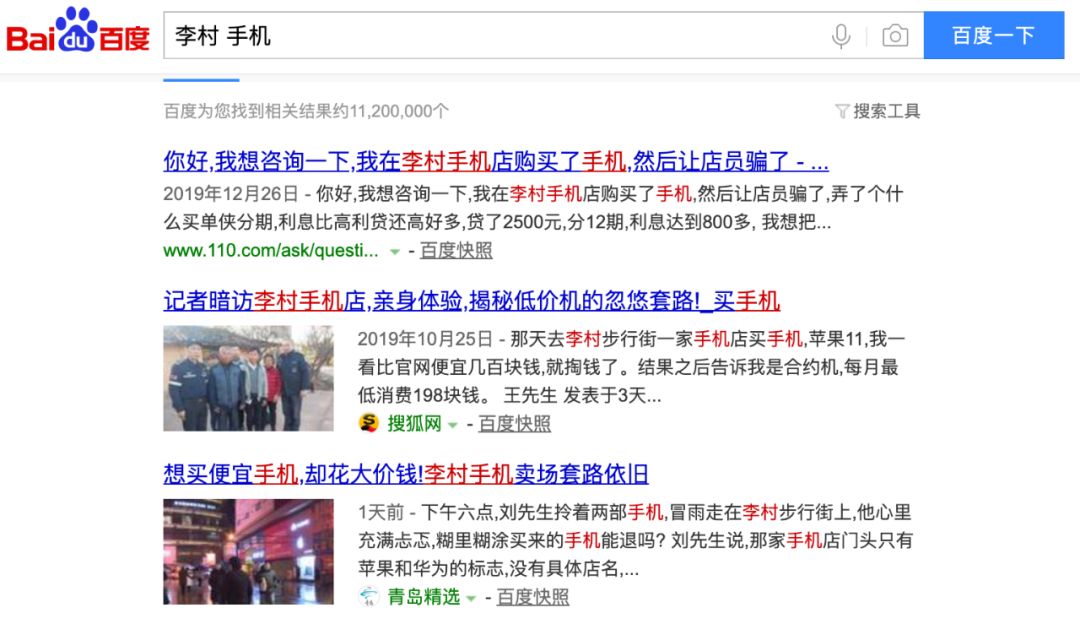Screen dimensions: 1080x624
Task: Tap the 百度一下 search button
Action: click(993, 36)
